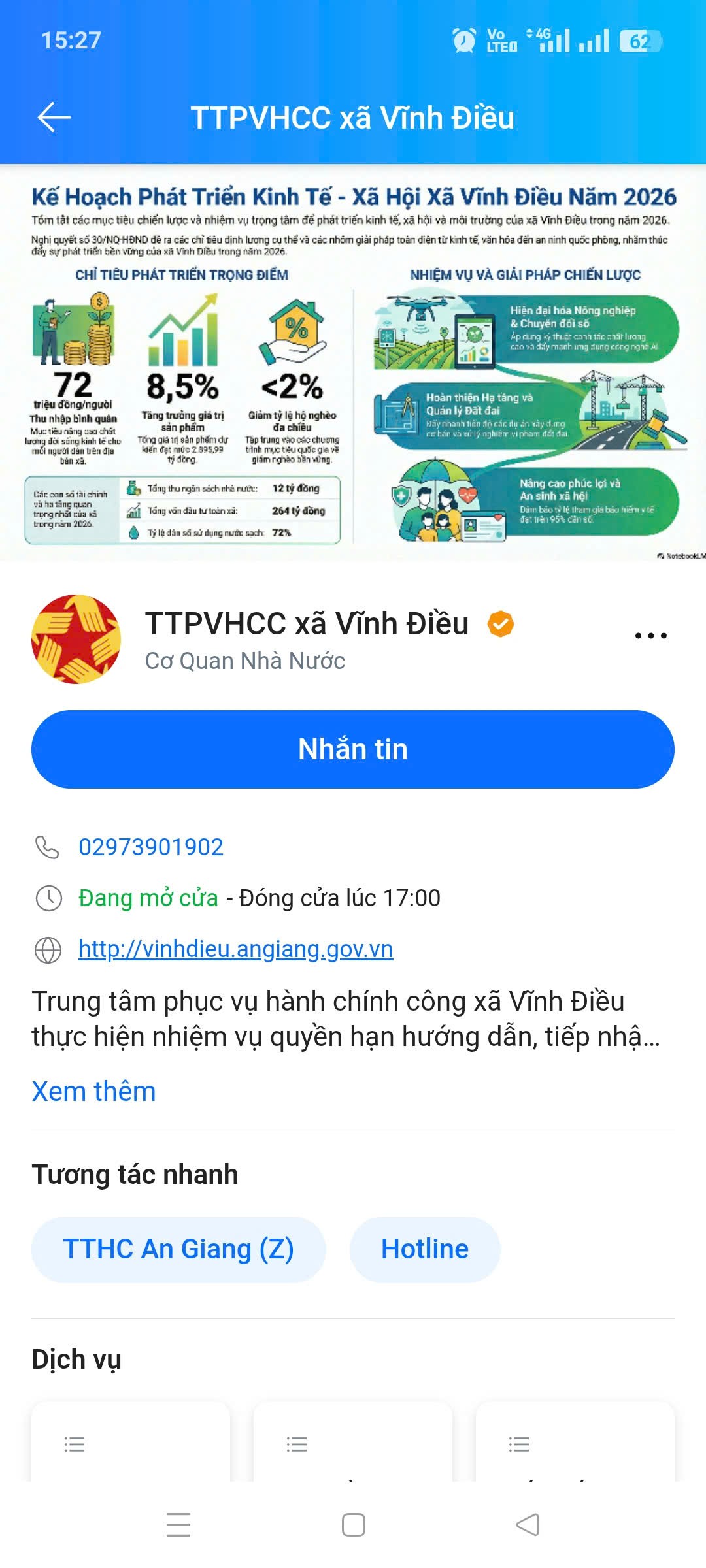
Task: Open the system recent apps menu
Action: point(178,1525)
